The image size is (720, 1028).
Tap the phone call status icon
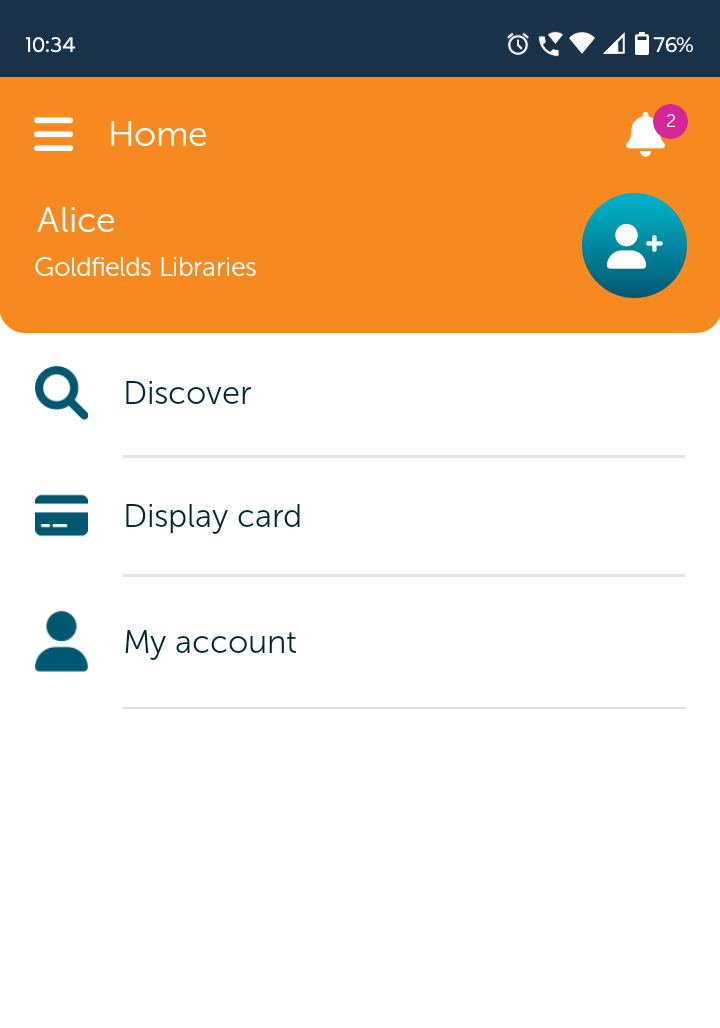[550, 44]
